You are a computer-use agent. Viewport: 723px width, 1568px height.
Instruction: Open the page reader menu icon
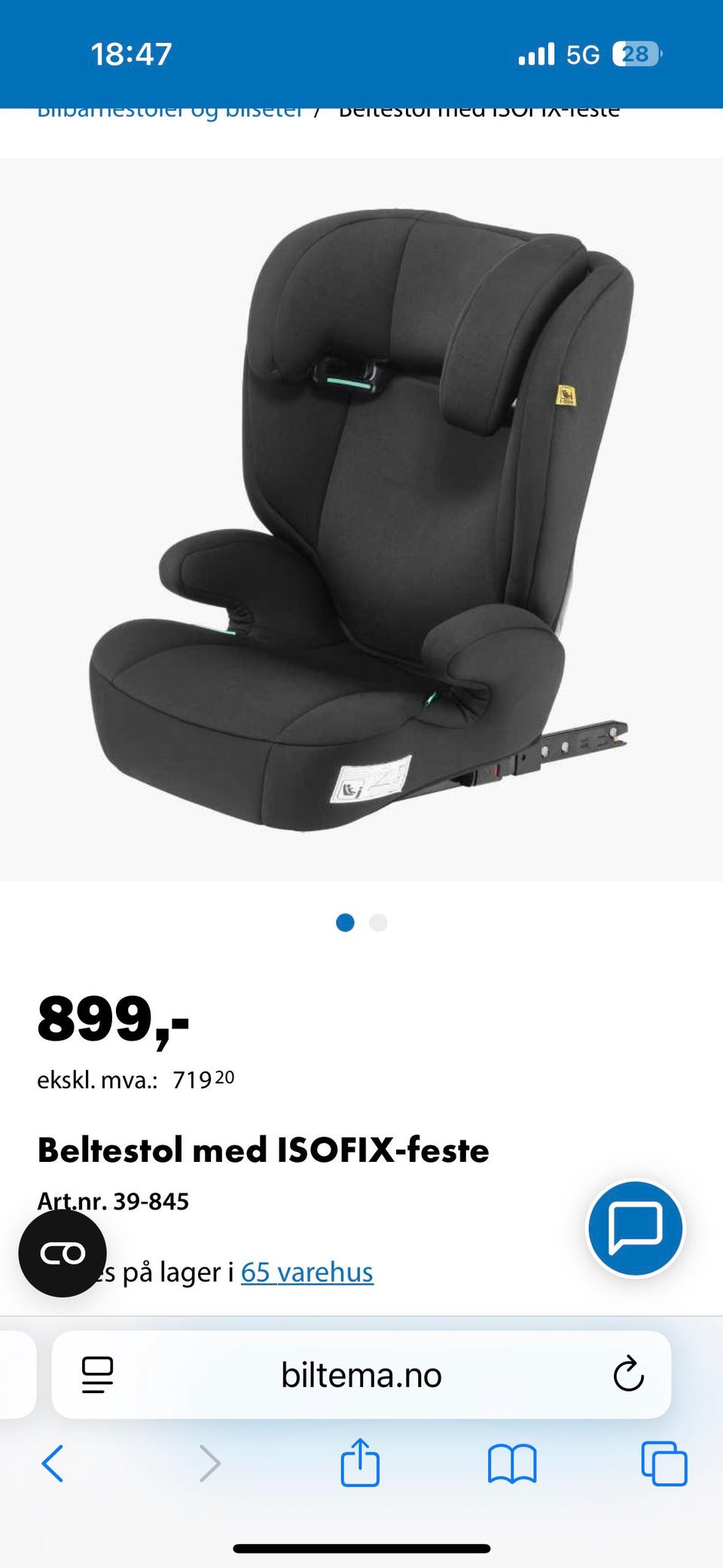97,1375
